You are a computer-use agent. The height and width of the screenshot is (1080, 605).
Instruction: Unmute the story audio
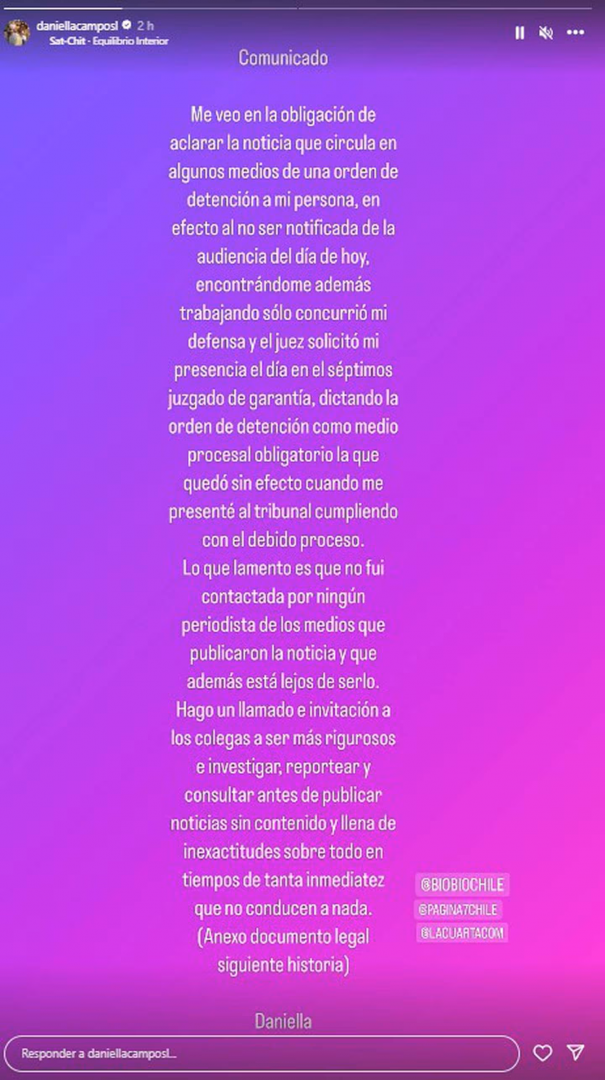(546, 33)
